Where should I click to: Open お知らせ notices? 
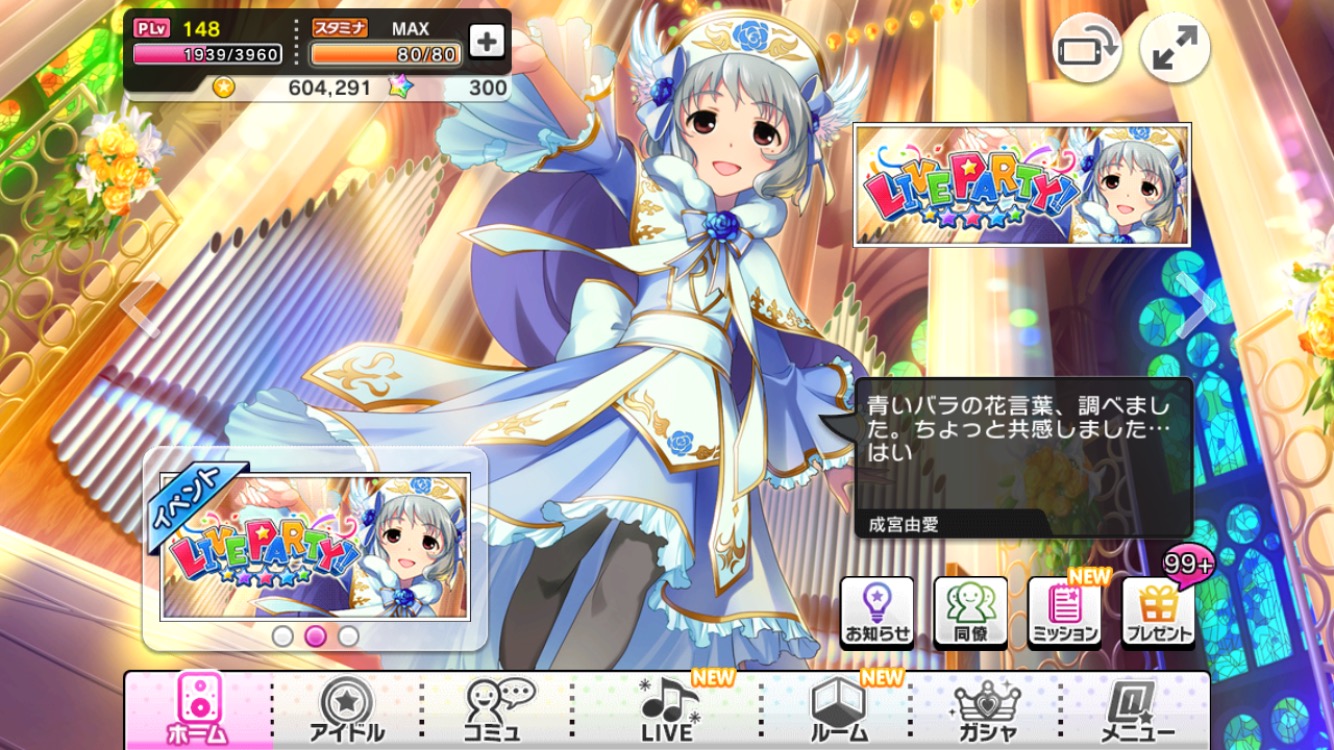pyautogui.click(x=877, y=612)
